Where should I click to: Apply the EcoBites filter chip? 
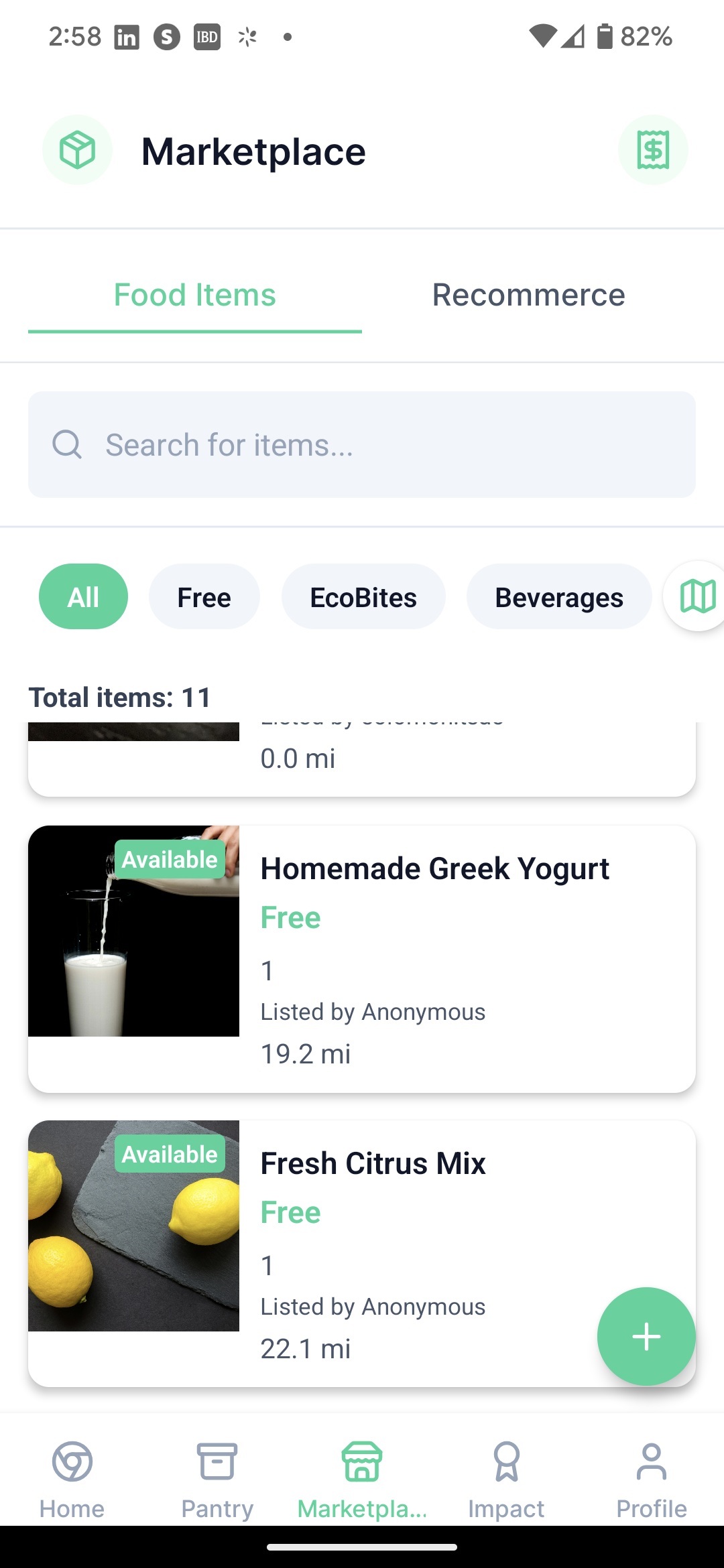363,596
